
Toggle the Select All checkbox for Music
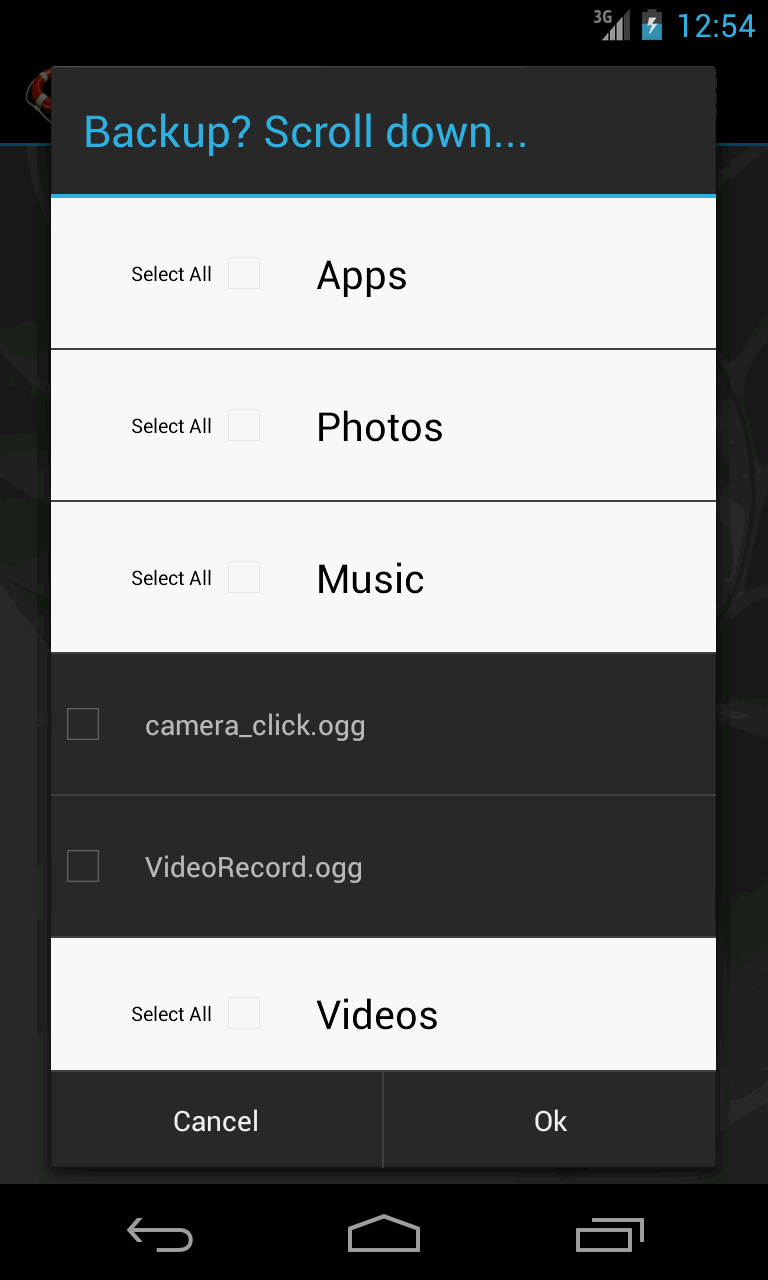click(x=244, y=576)
